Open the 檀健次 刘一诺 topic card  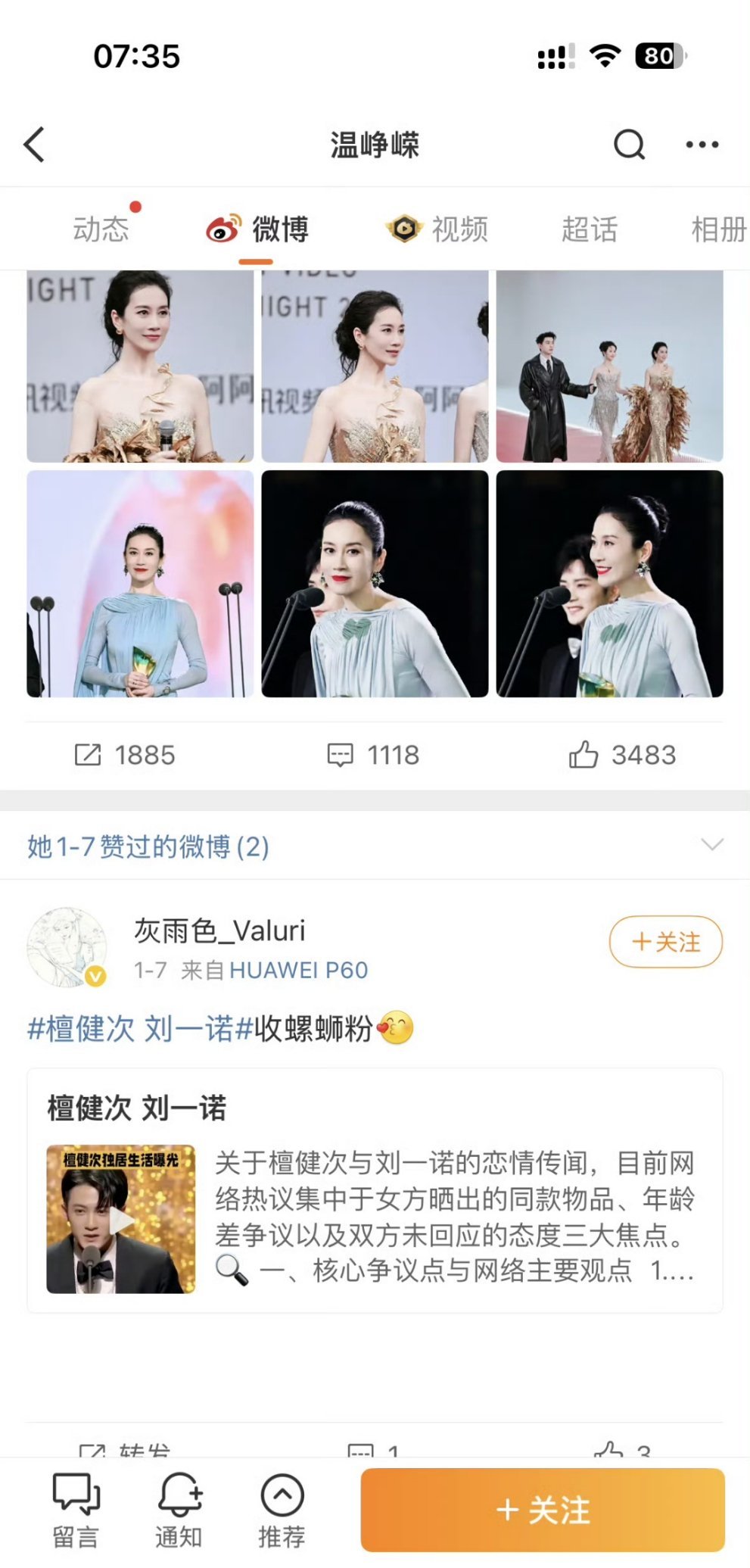(x=375, y=1190)
